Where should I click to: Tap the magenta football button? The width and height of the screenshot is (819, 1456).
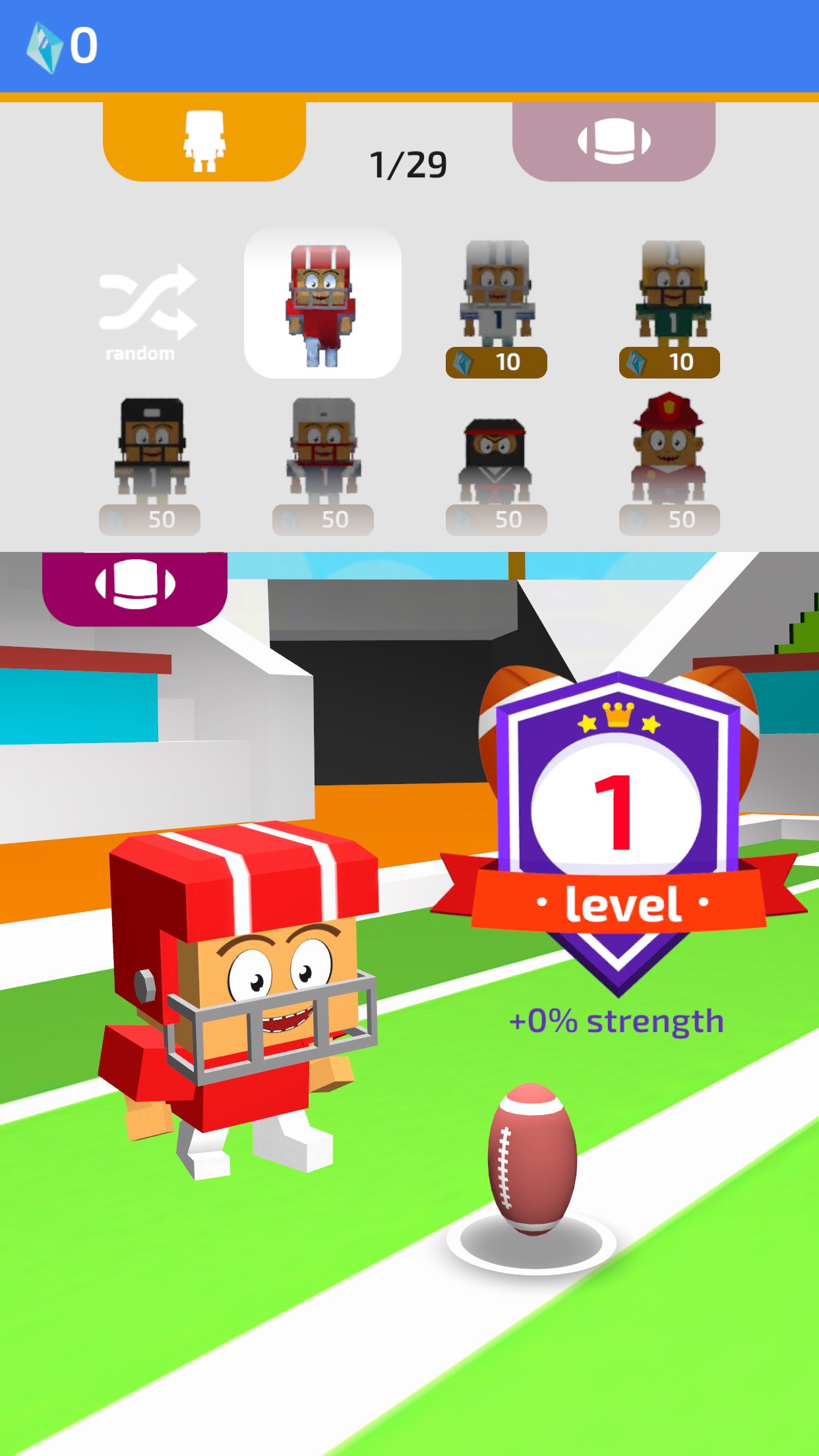coord(135,586)
